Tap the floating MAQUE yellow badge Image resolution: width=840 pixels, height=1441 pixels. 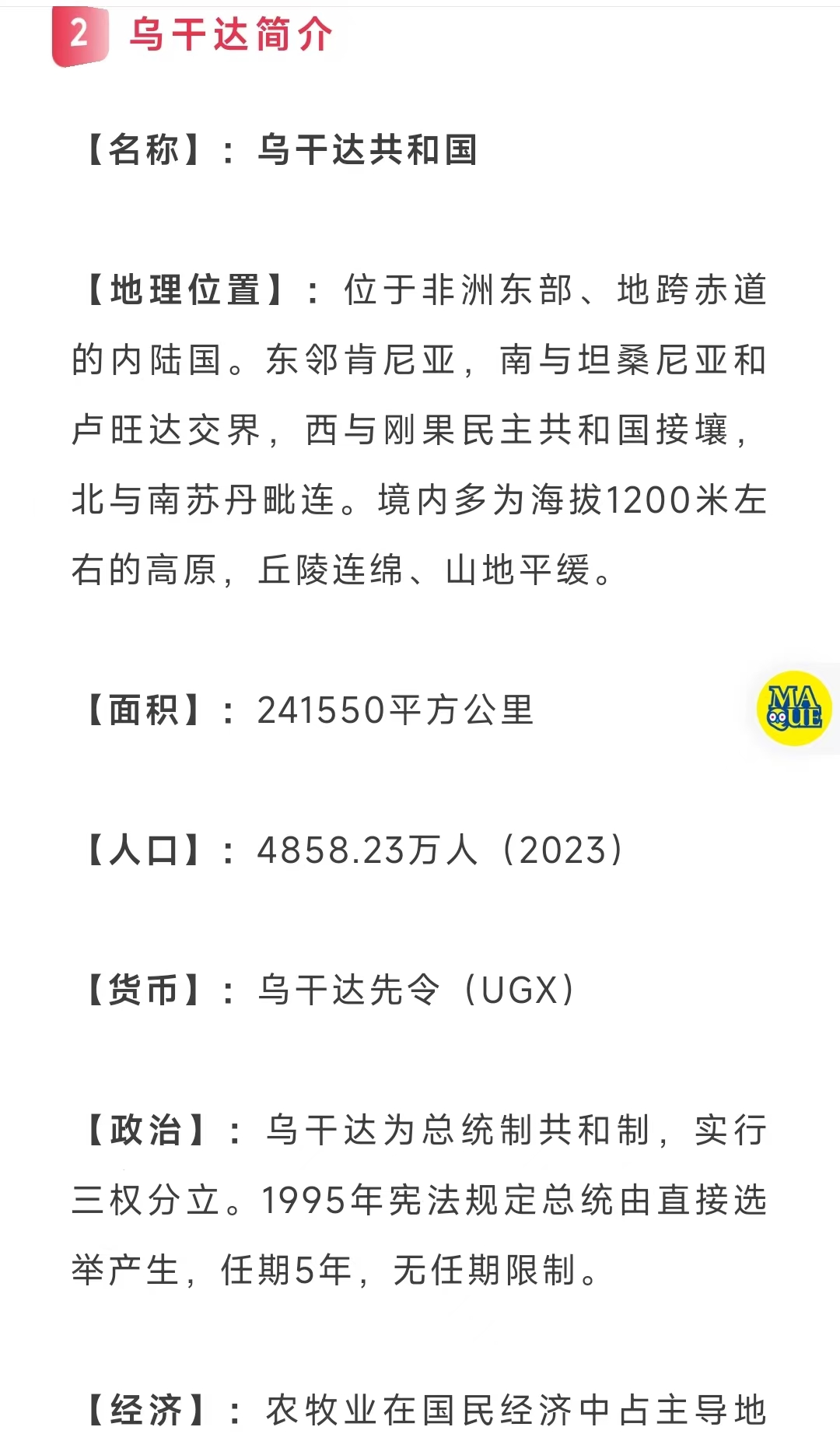pos(794,708)
